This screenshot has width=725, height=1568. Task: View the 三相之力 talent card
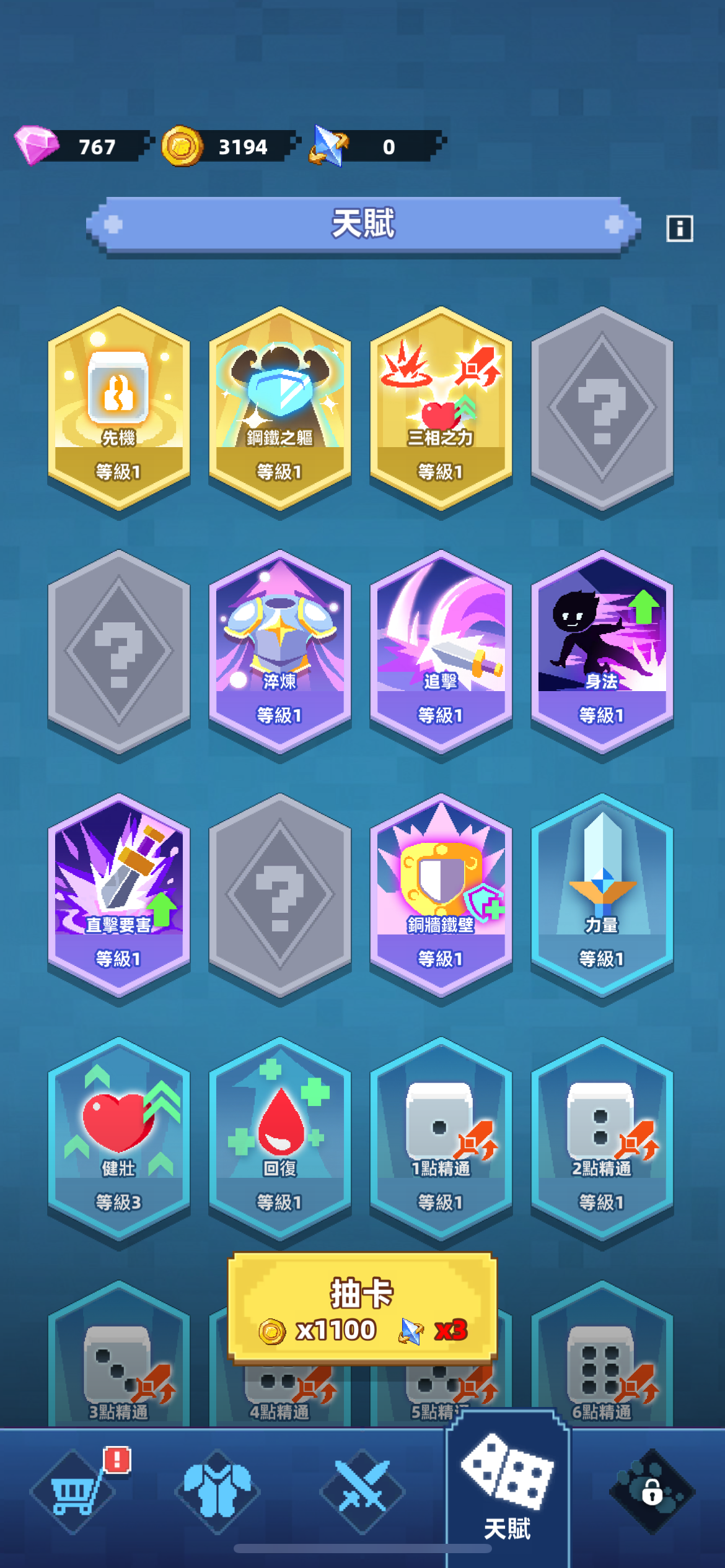[x=441, y=407]
